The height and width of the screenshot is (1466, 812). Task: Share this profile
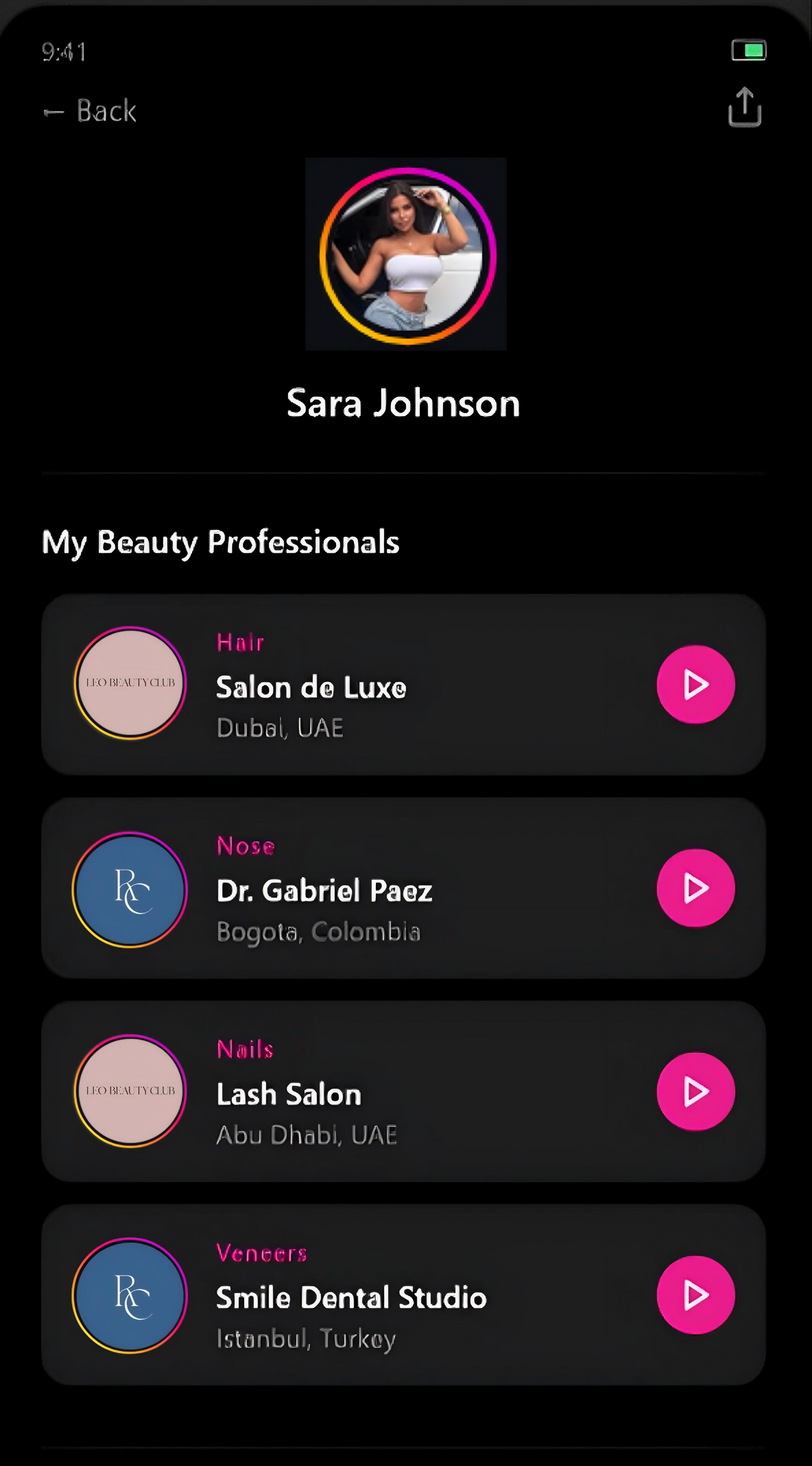[x=744, y=107]
